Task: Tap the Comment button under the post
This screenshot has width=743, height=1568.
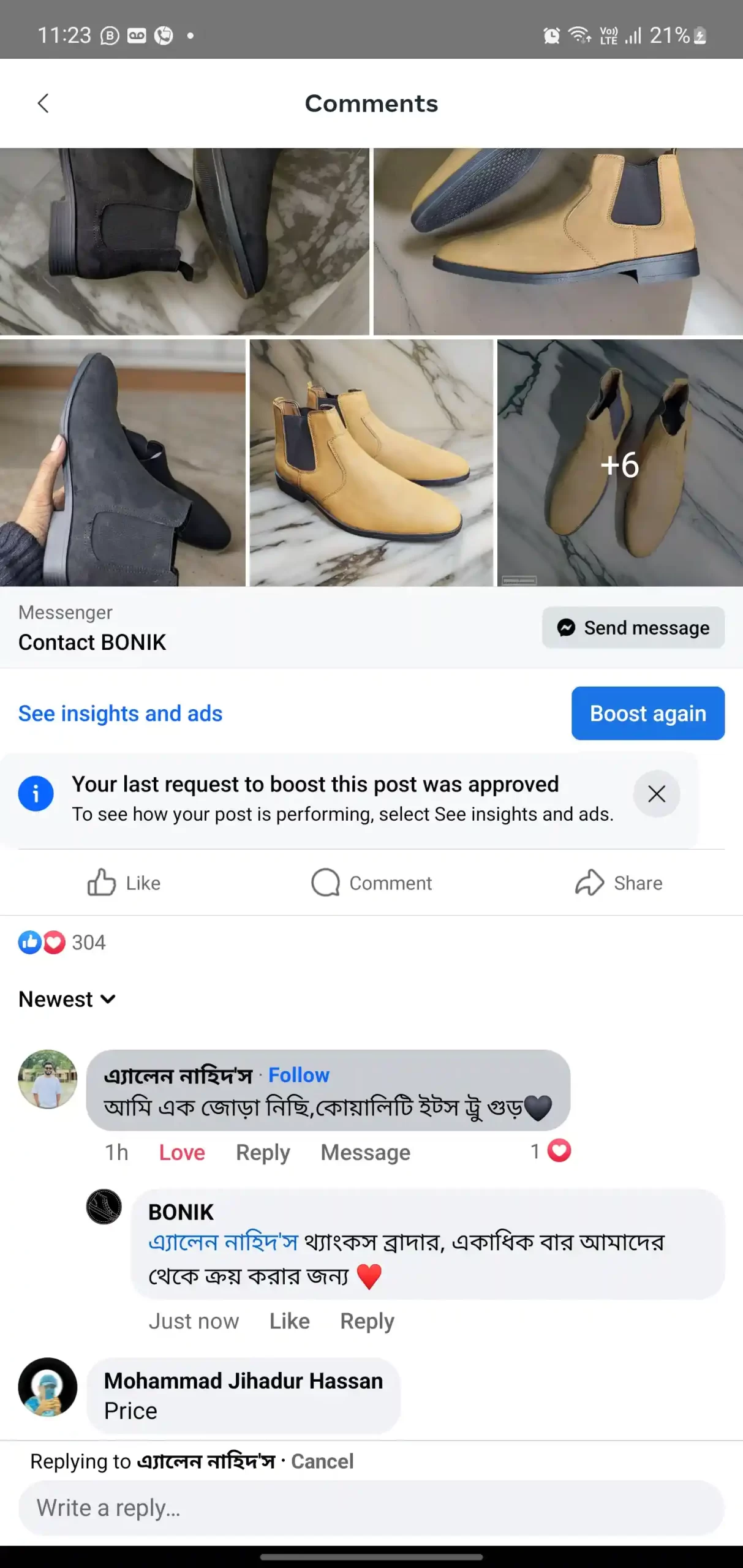Action: click(371, 883)
